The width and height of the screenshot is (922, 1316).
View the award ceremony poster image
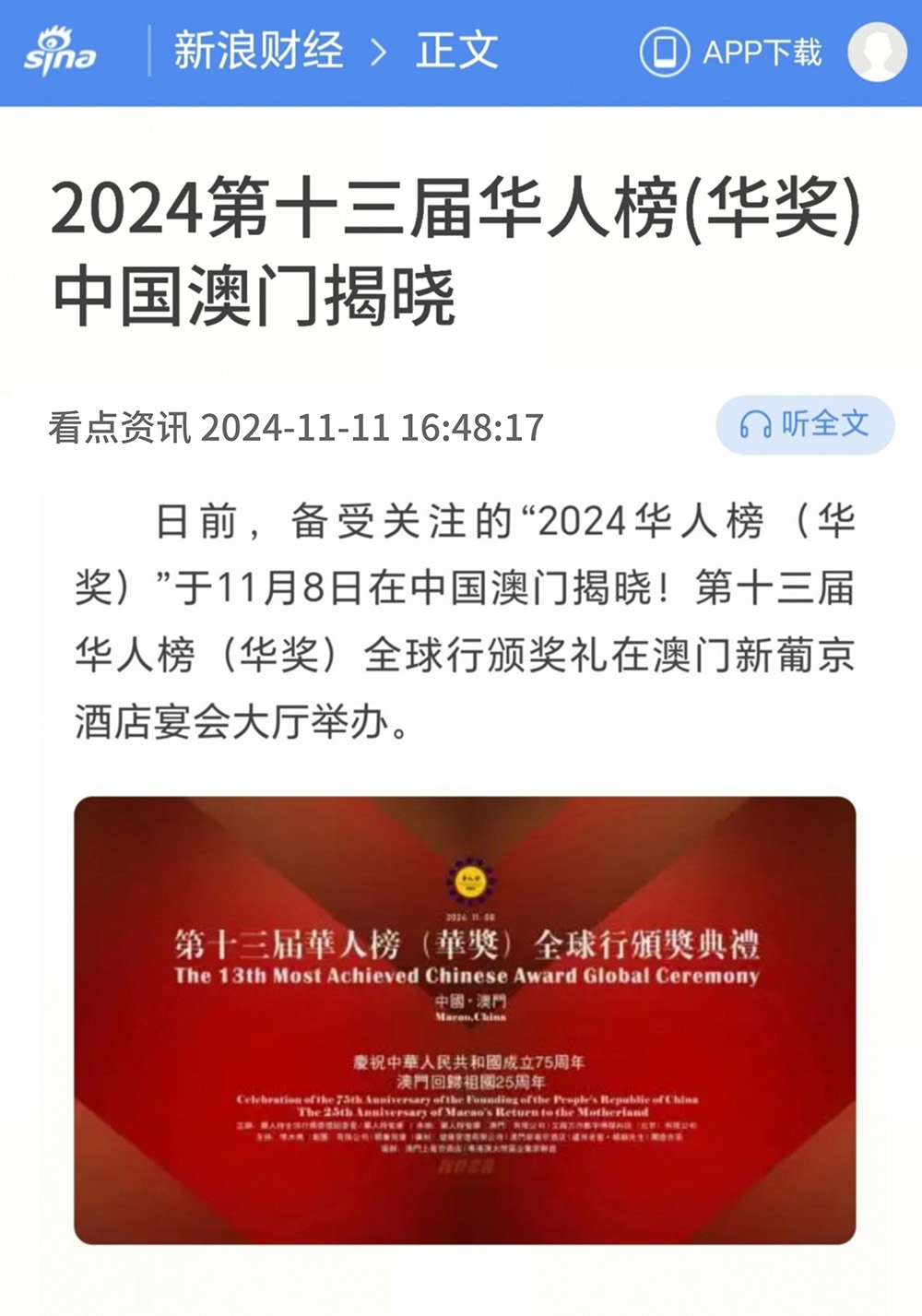pos(465,1019)
